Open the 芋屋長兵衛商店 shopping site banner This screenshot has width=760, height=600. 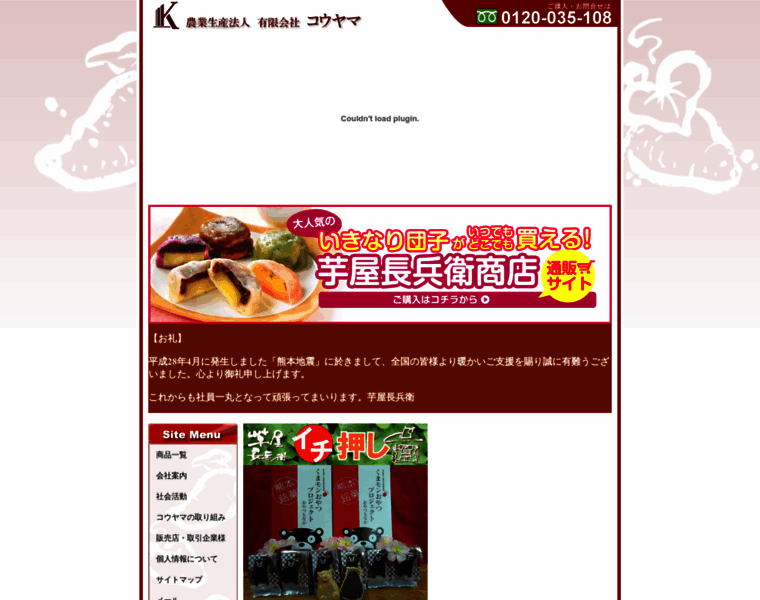[x=379, y=265]
